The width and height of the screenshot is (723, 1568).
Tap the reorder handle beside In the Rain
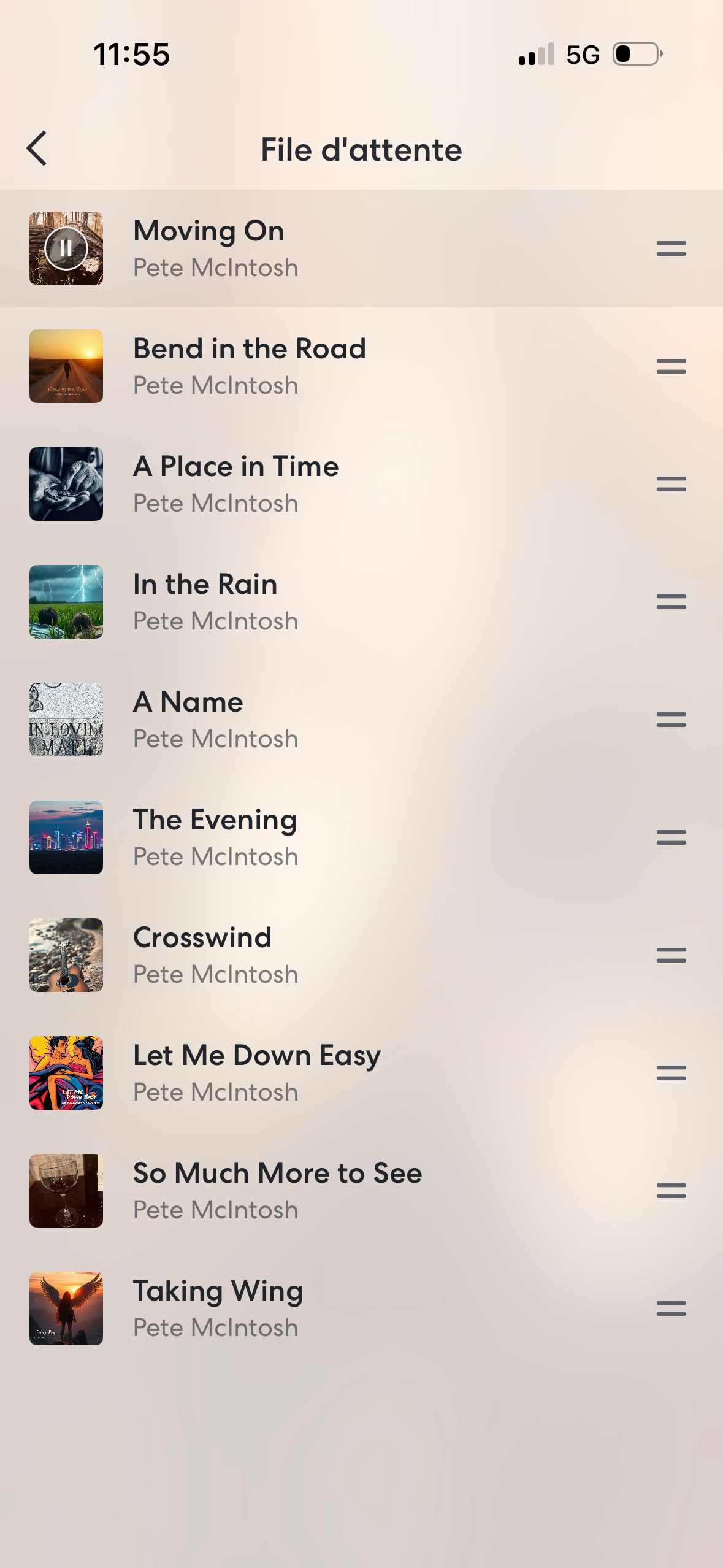point(672,601)
